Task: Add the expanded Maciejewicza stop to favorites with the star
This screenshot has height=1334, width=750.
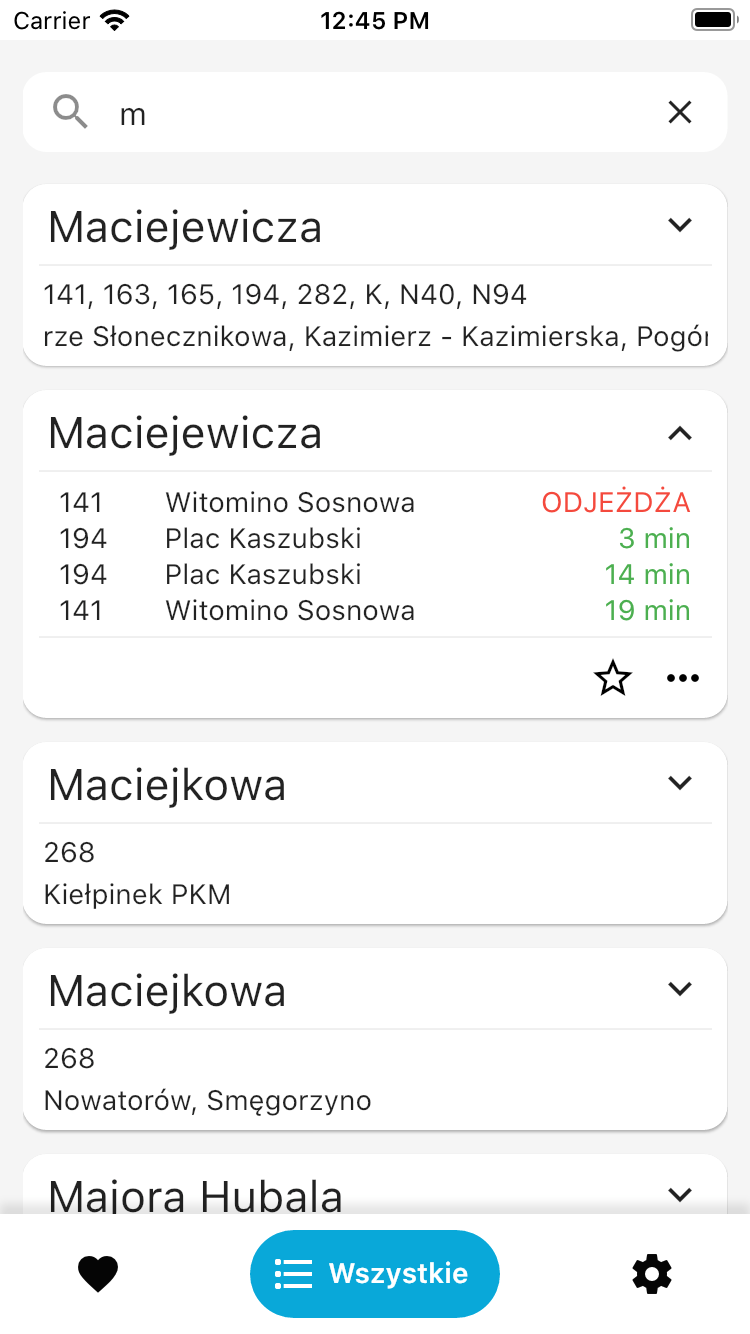Action: tap(613, 679)
